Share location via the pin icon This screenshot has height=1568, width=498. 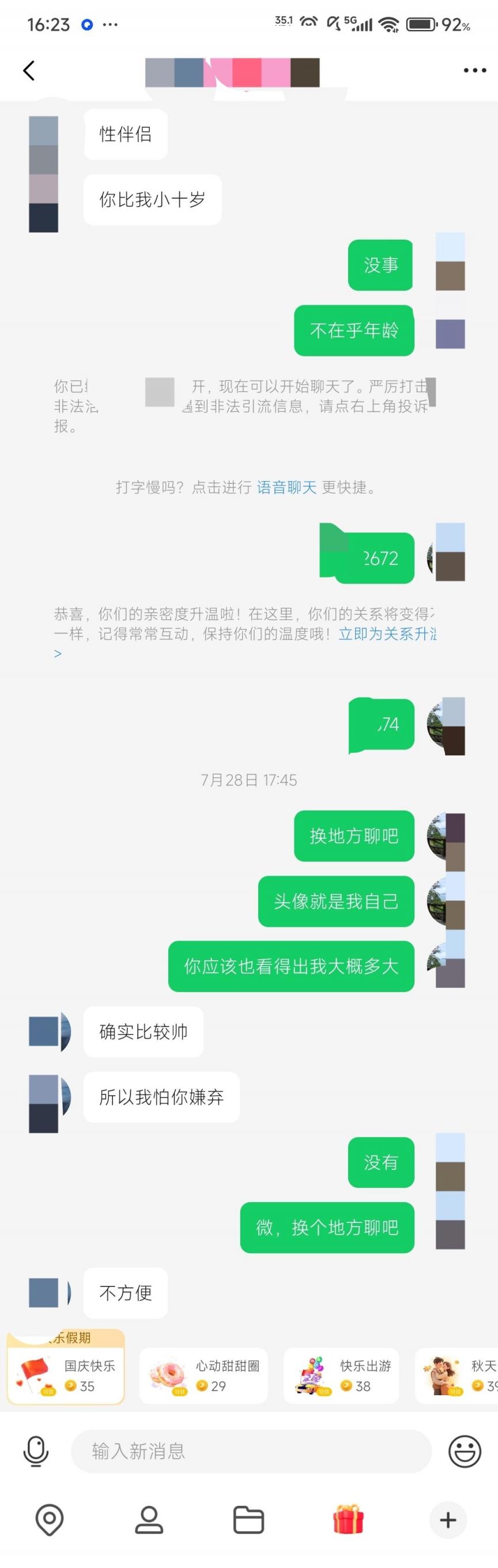[x=50, y=1520]
